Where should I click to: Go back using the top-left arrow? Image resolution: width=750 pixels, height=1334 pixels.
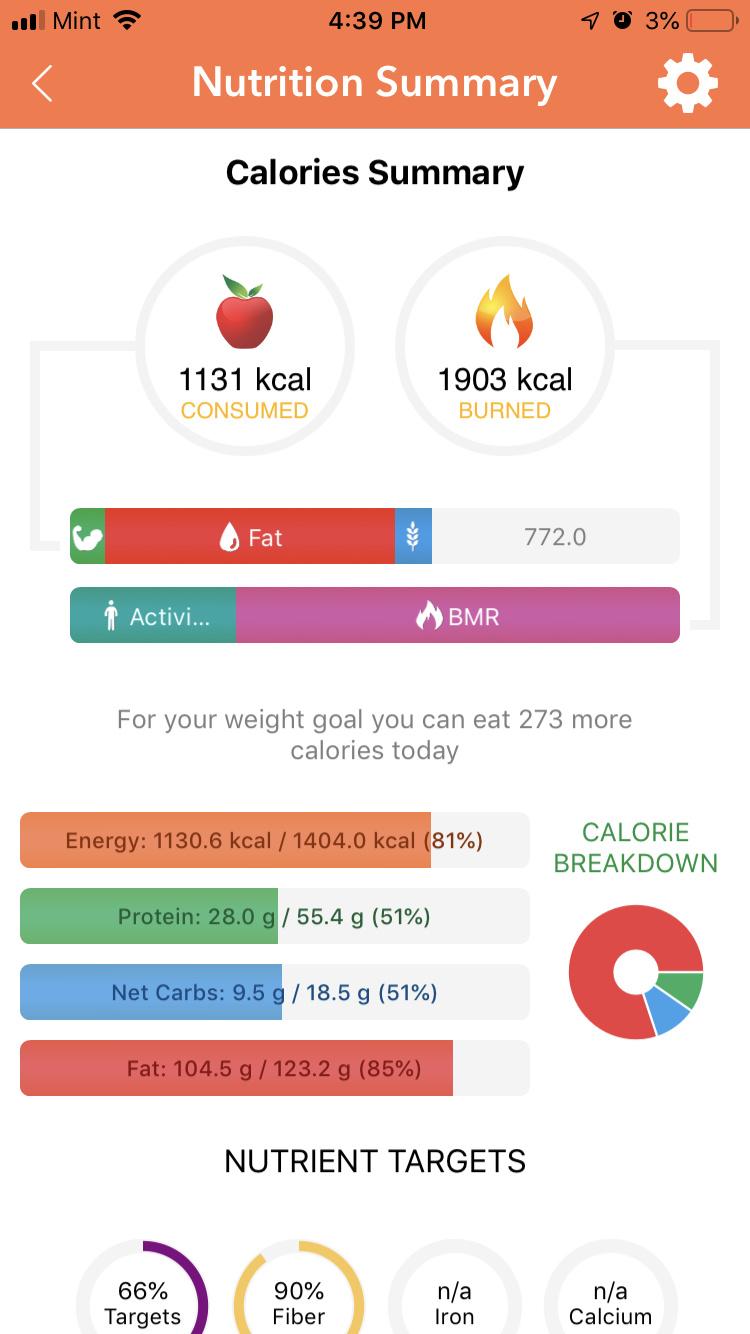click(x=42, y=84)
